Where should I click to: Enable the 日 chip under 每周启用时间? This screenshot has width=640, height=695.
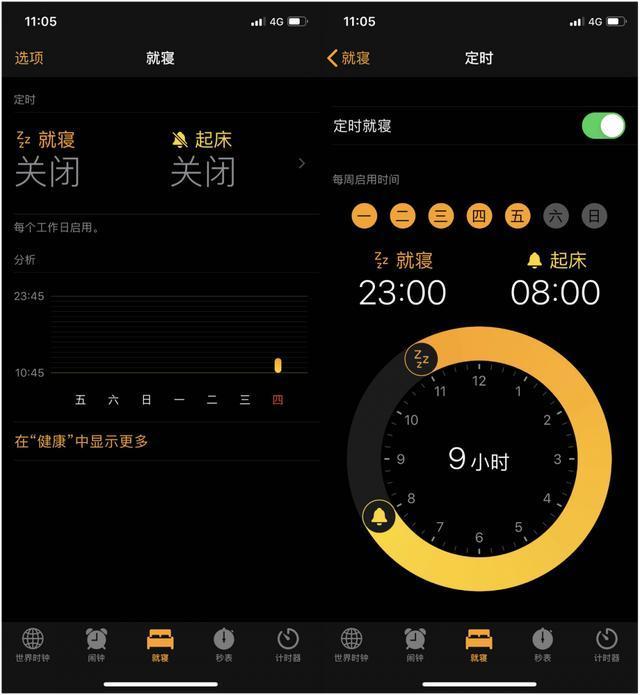594,215
